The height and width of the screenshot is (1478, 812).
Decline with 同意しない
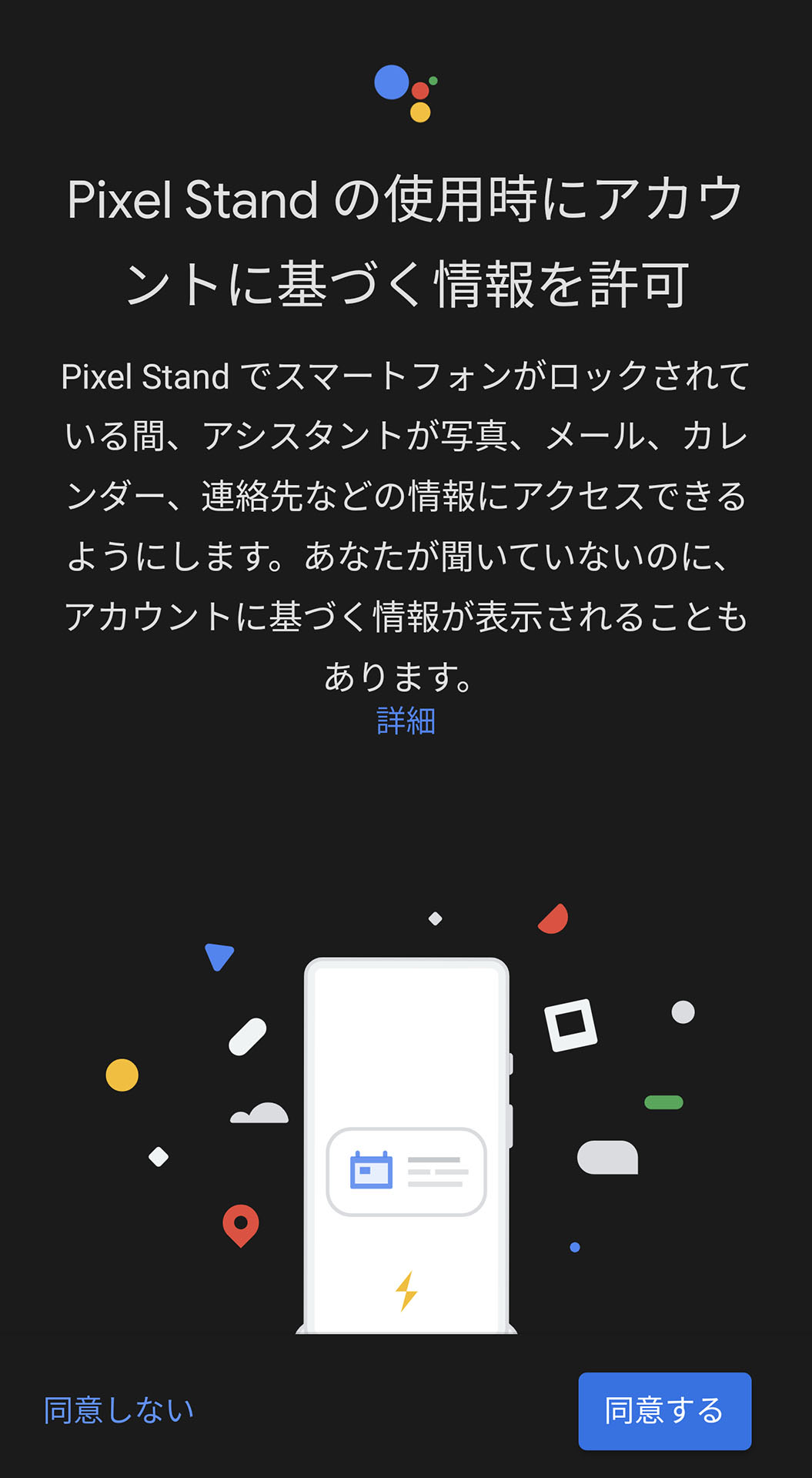pos(119,1410)
